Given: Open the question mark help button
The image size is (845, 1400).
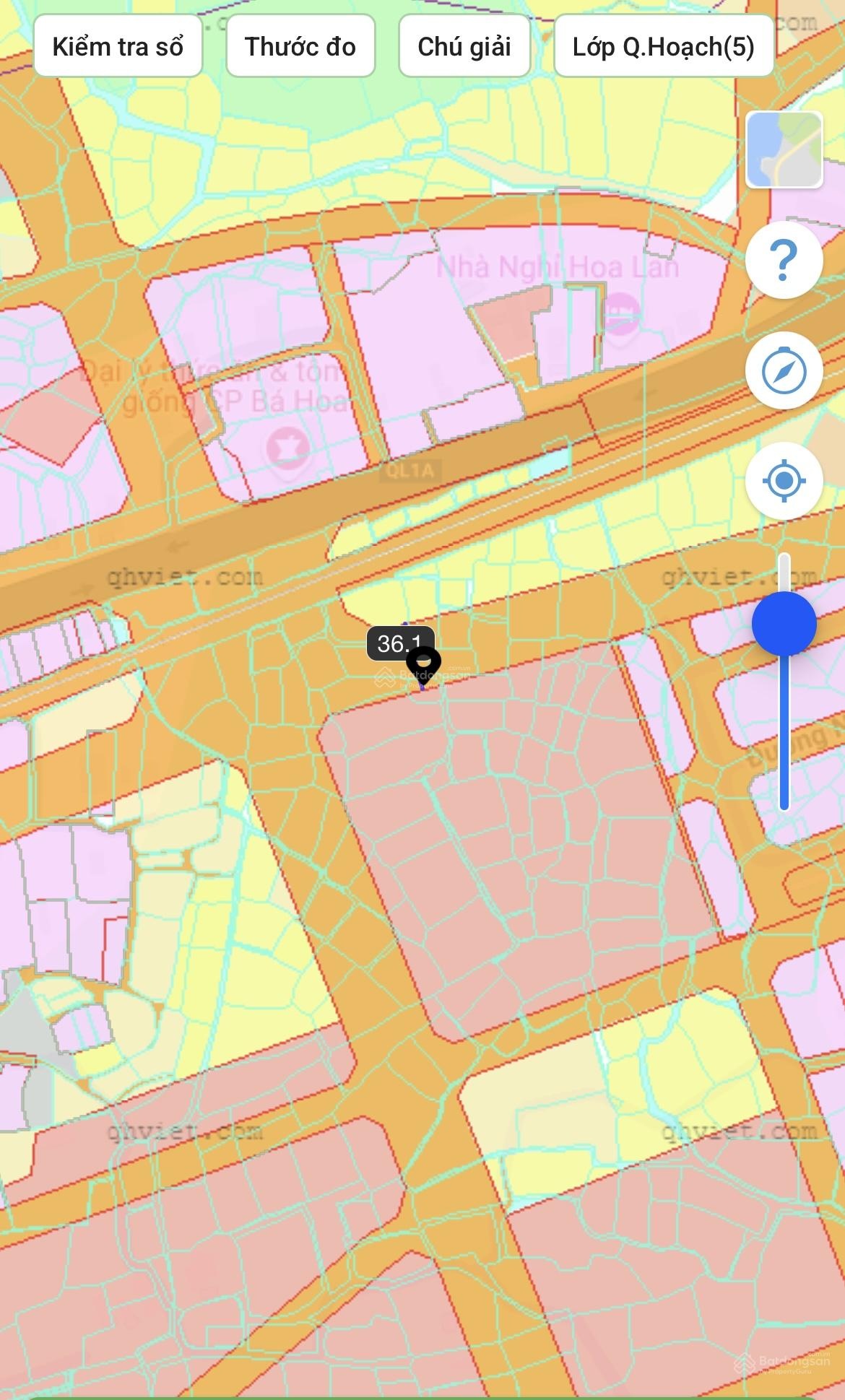Looking at the screenshot, I should tap(784, 260).
